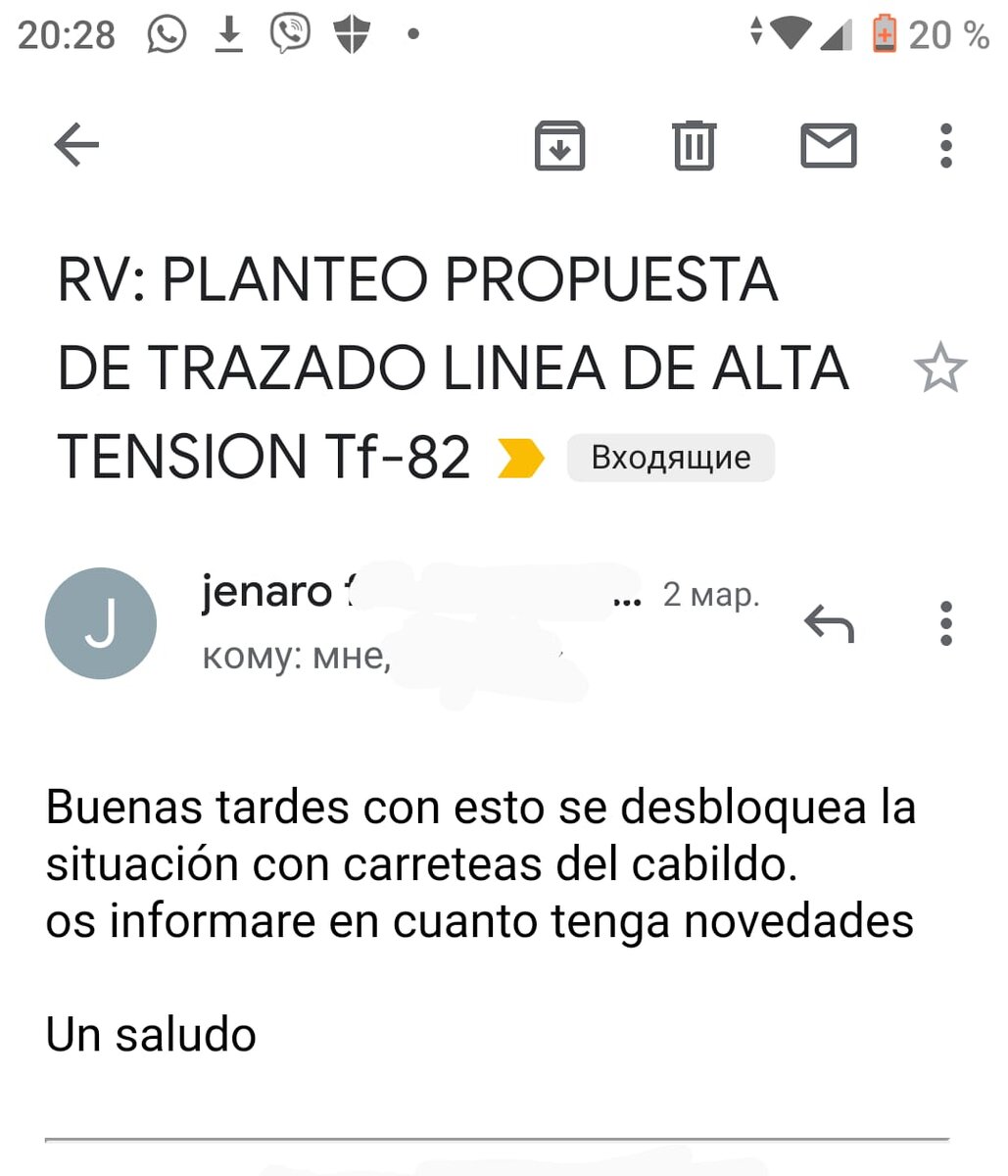The image size is (1008, 1176).
Task: Tap the Входящие label chip
Action: (671, 458)
